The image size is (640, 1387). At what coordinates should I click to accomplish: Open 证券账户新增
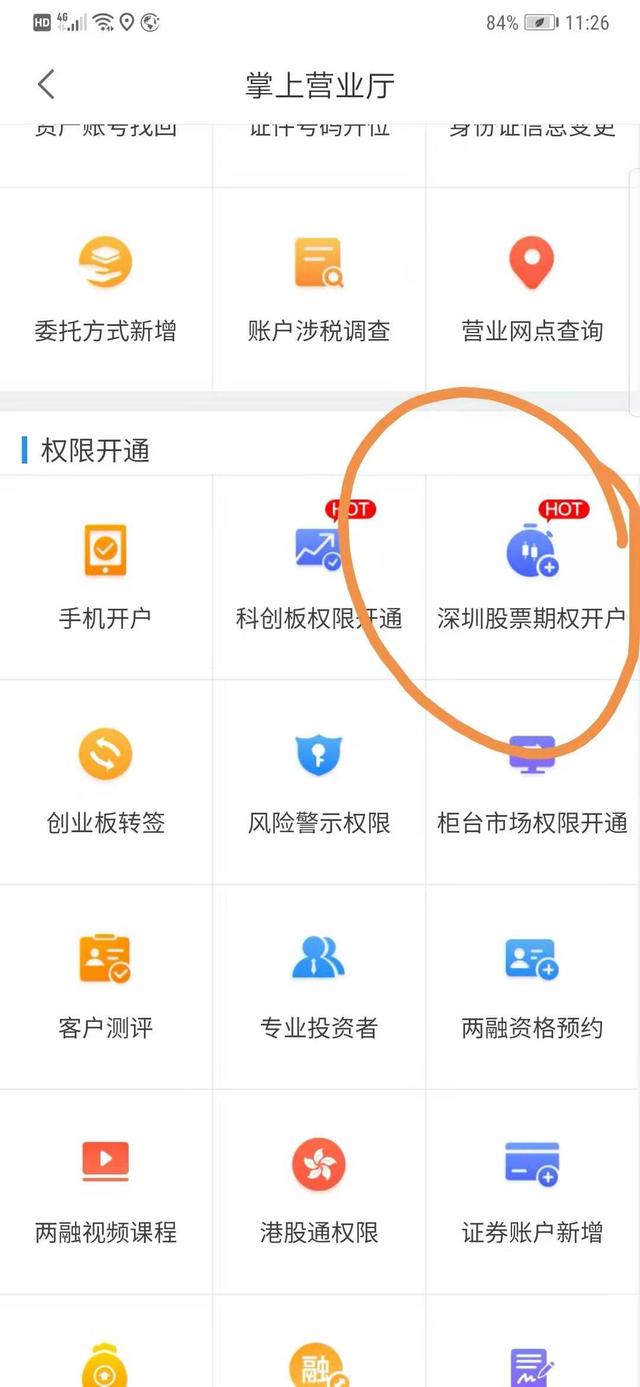coord(532,1192)
